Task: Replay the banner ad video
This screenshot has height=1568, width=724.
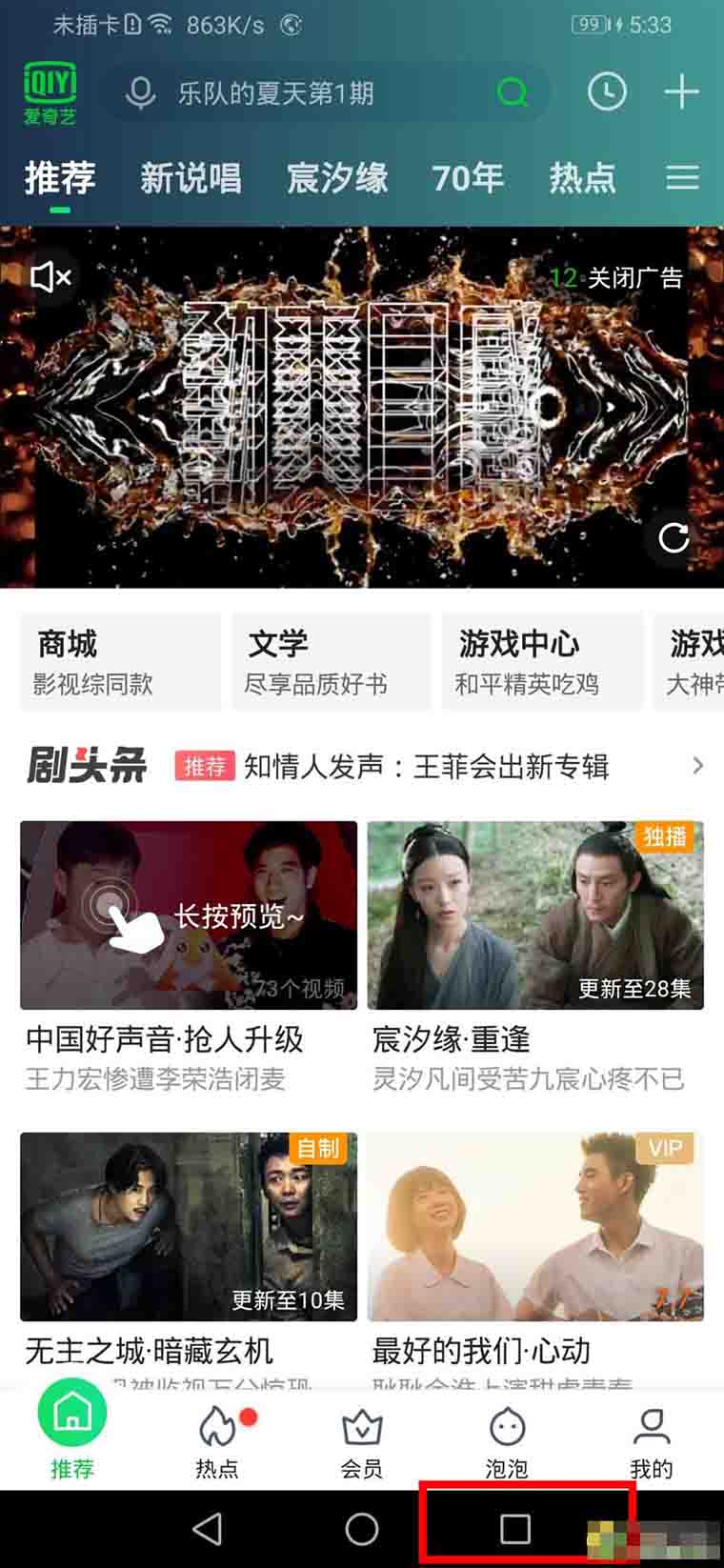Action: click(674, 538)
